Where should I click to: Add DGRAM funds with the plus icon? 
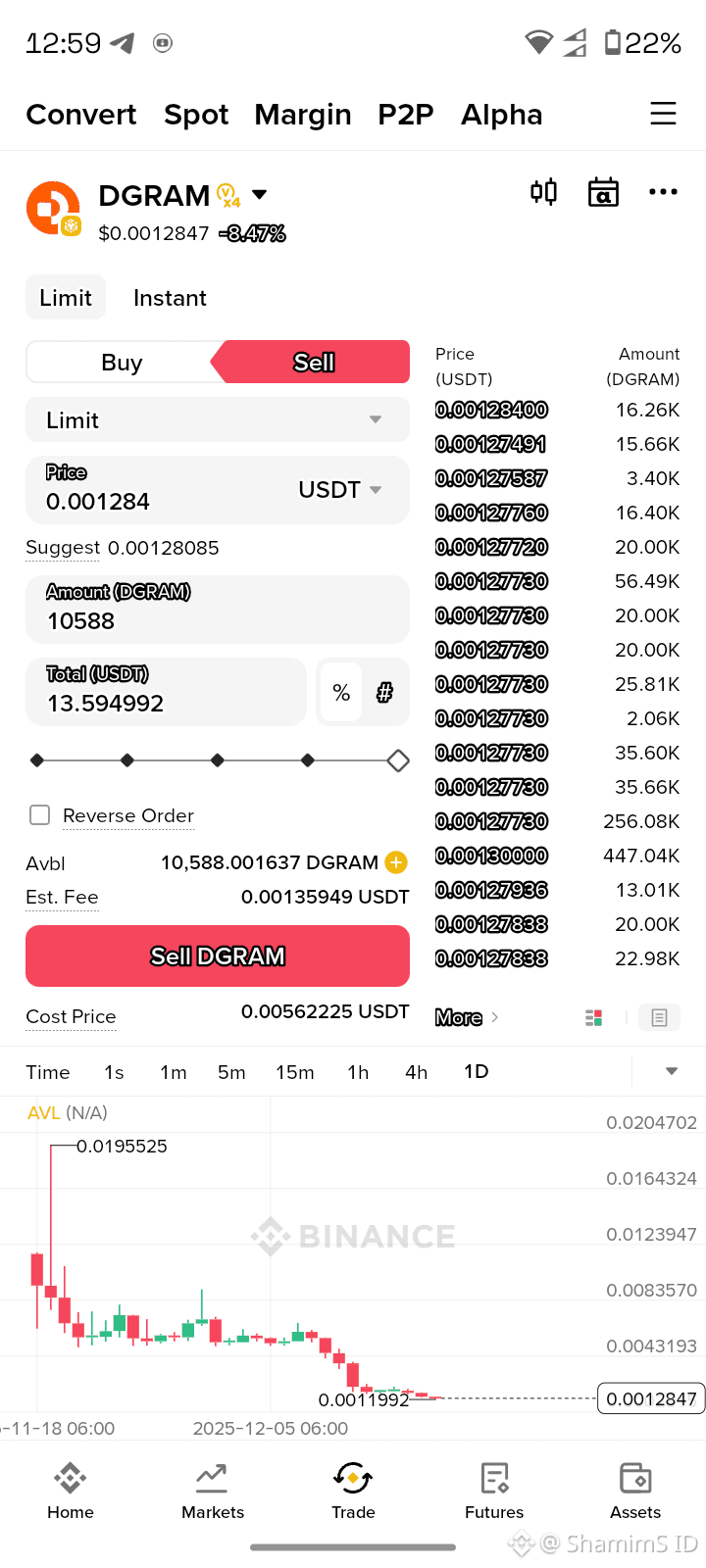click(x=396, y=862)
